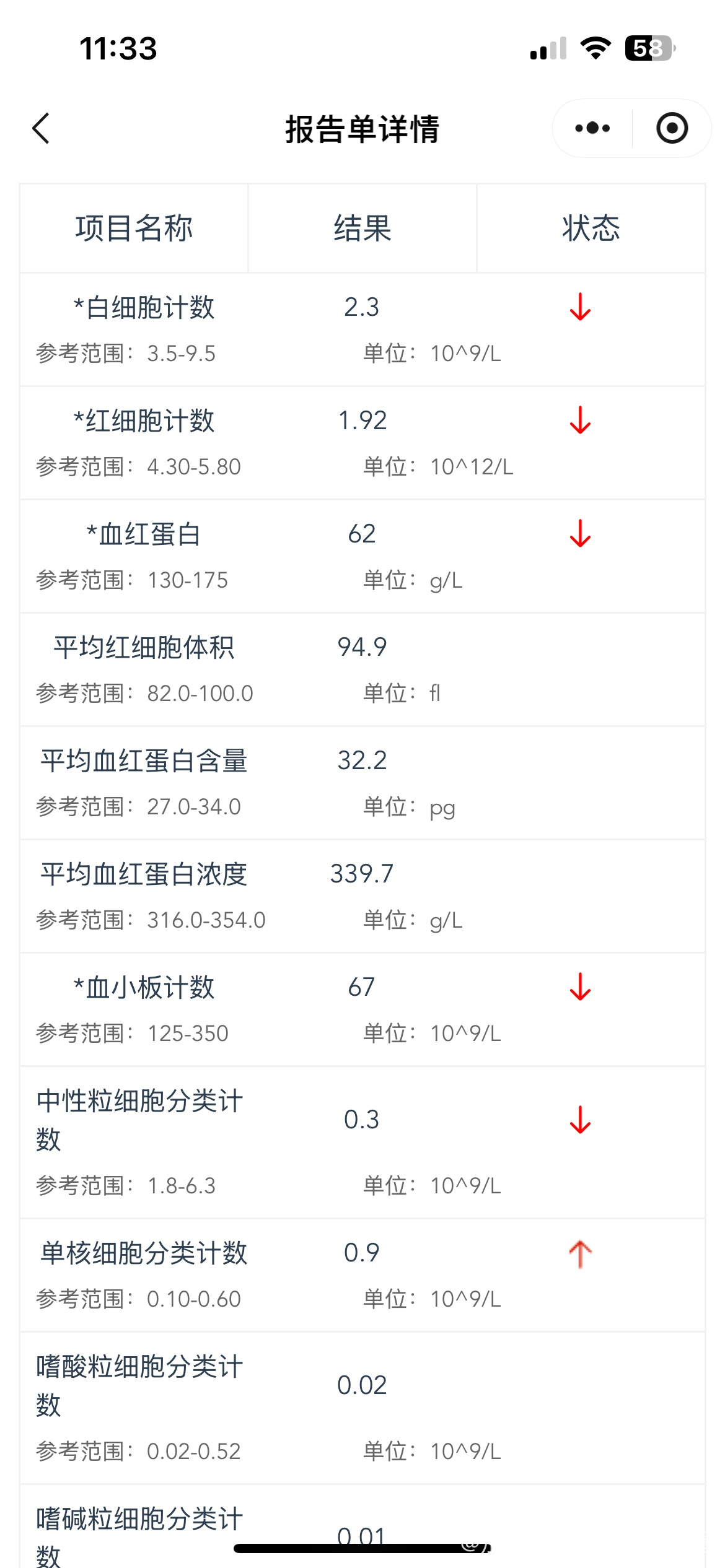Open the mini program's three-dot menu
This screenshot has width=725, height=1568.
tap(592, 128)
